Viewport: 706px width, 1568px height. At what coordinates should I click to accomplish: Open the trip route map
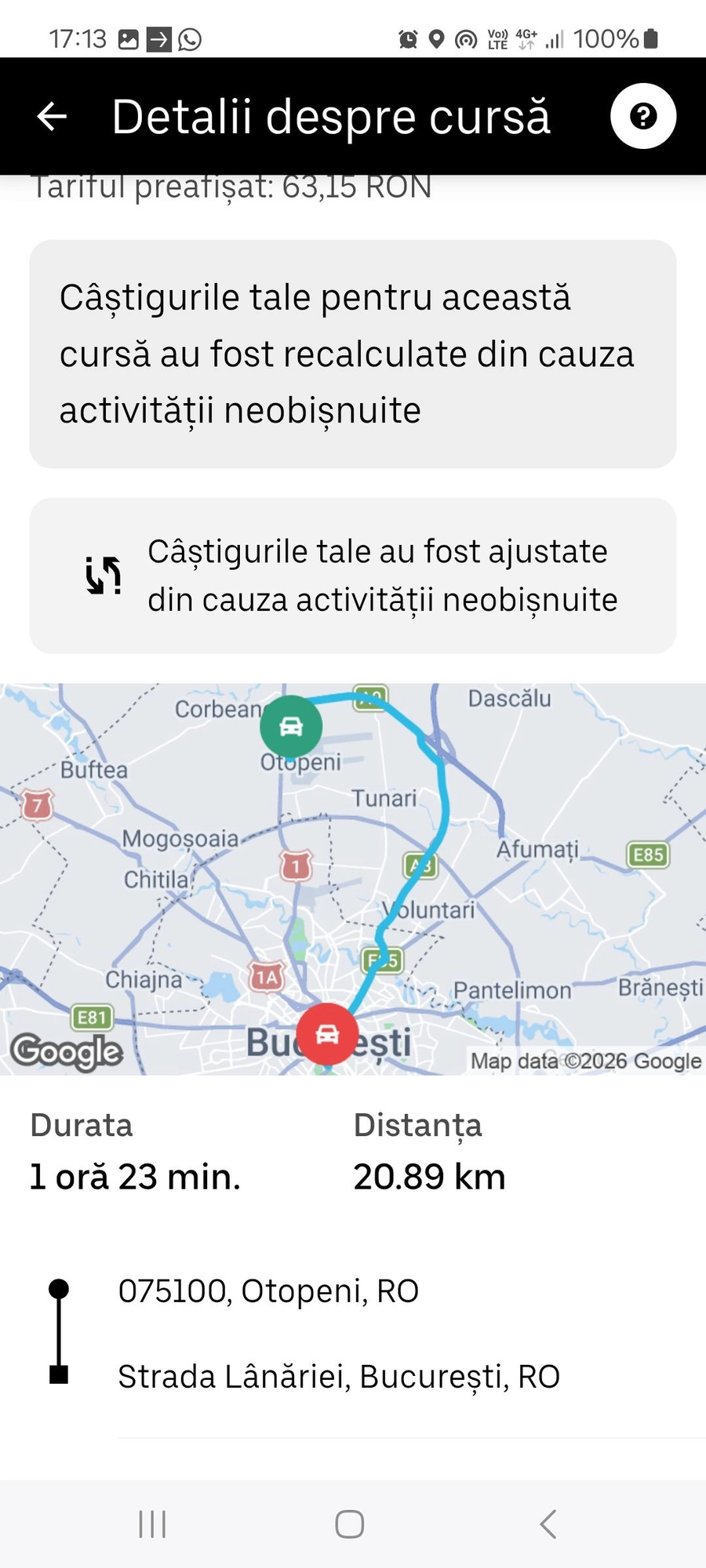(353, 878)
